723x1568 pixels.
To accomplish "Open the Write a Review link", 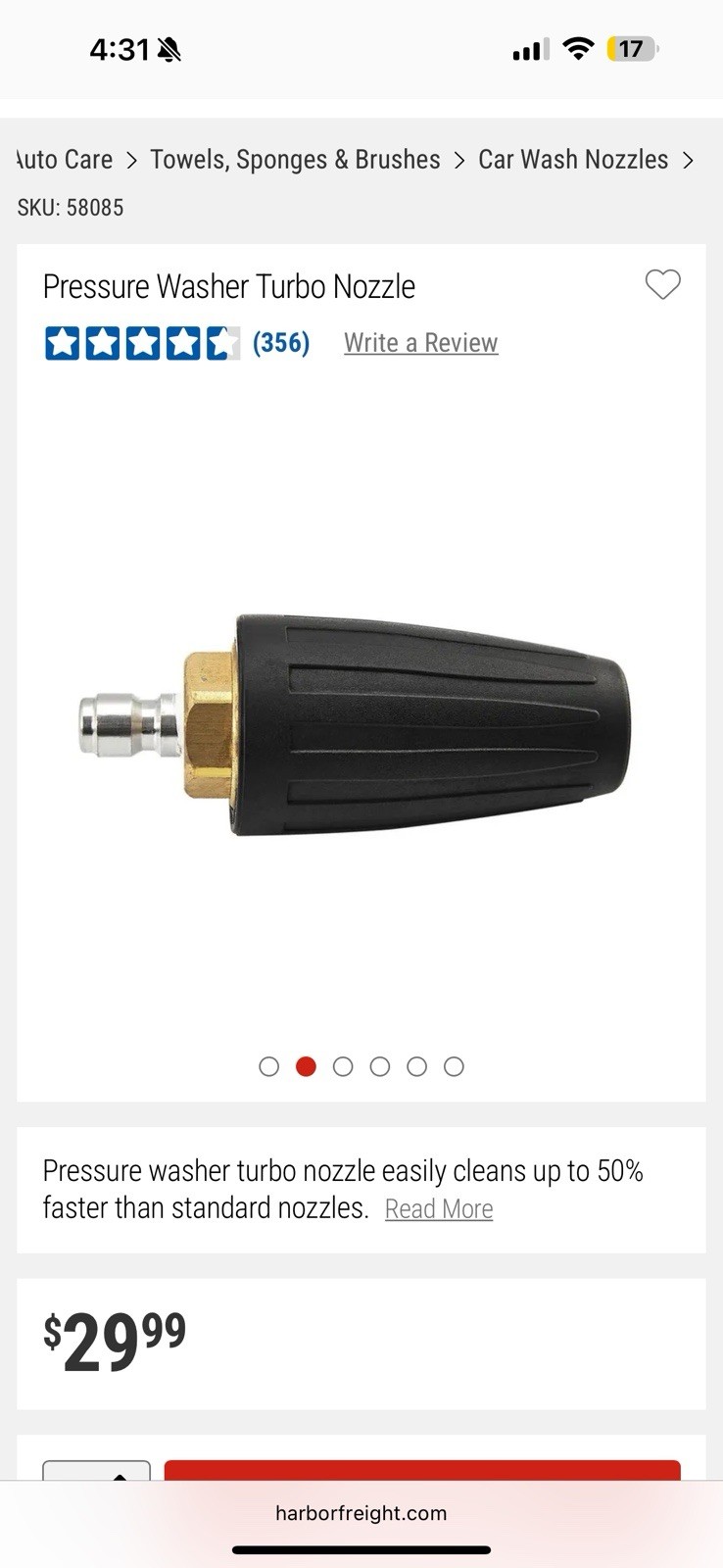I will 420,343.
